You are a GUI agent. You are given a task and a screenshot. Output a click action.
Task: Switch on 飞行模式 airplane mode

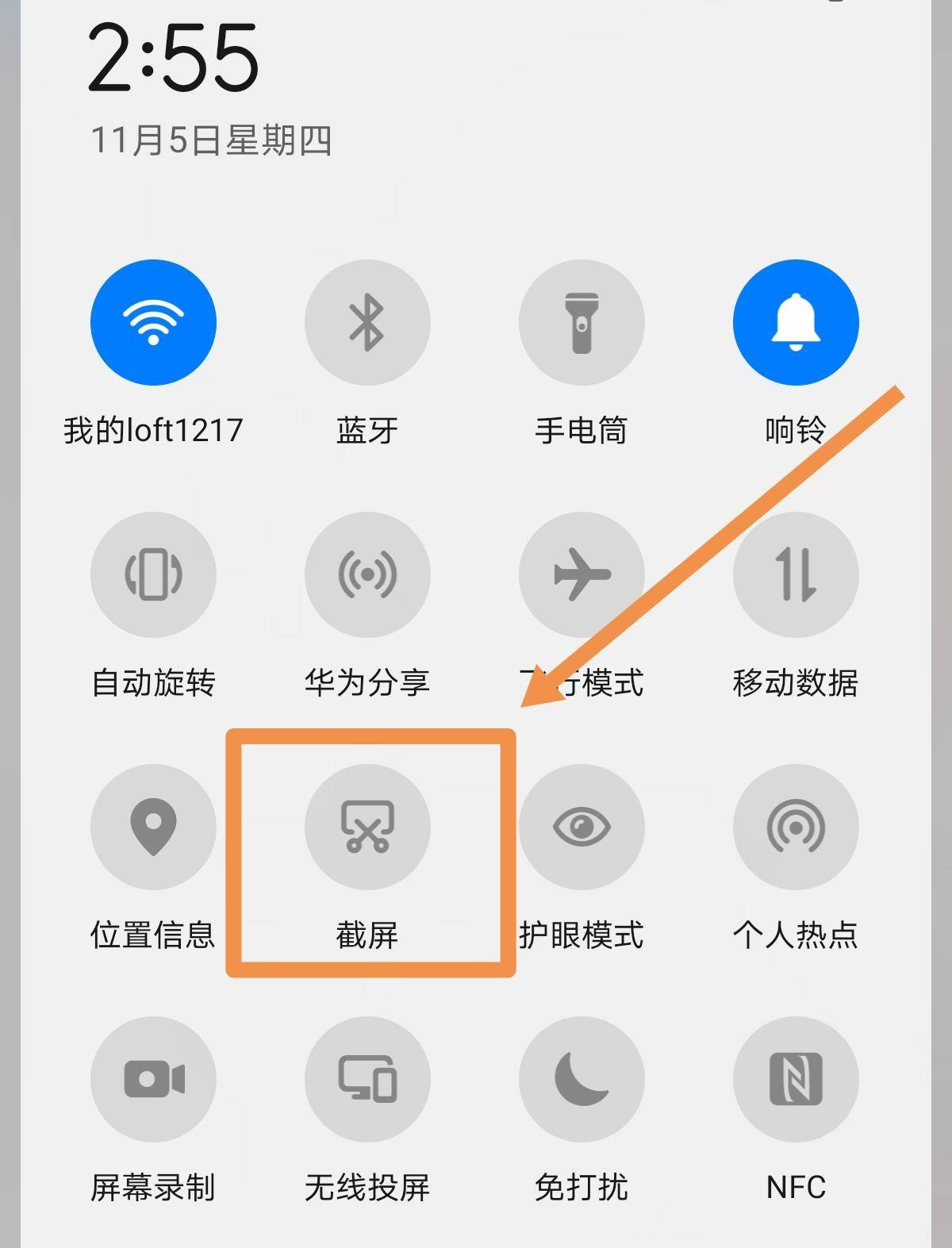coord(582,575)
